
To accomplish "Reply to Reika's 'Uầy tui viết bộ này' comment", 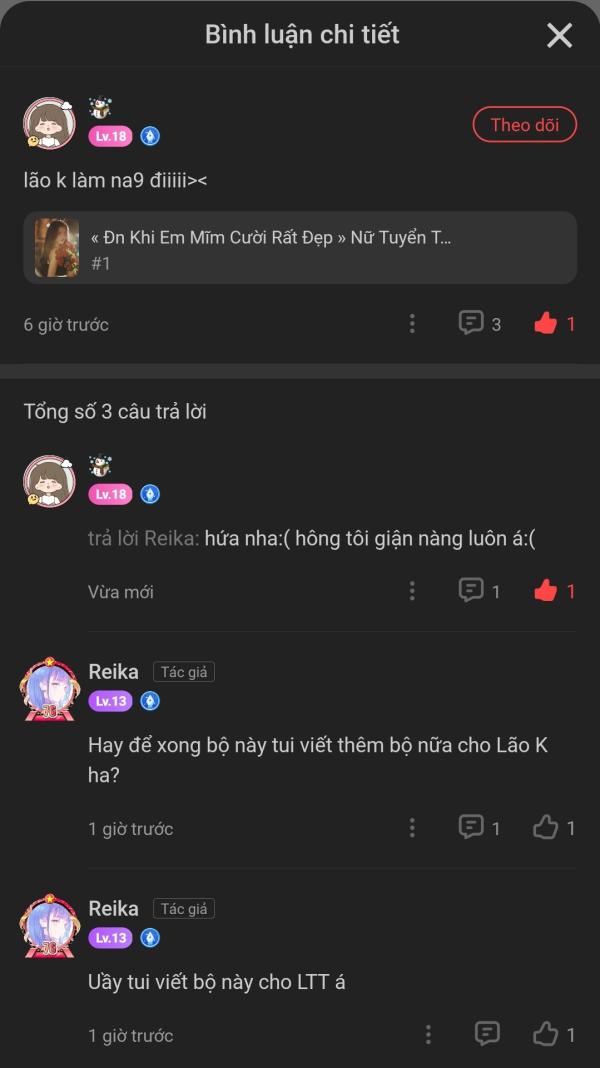I will [487, 1035].
